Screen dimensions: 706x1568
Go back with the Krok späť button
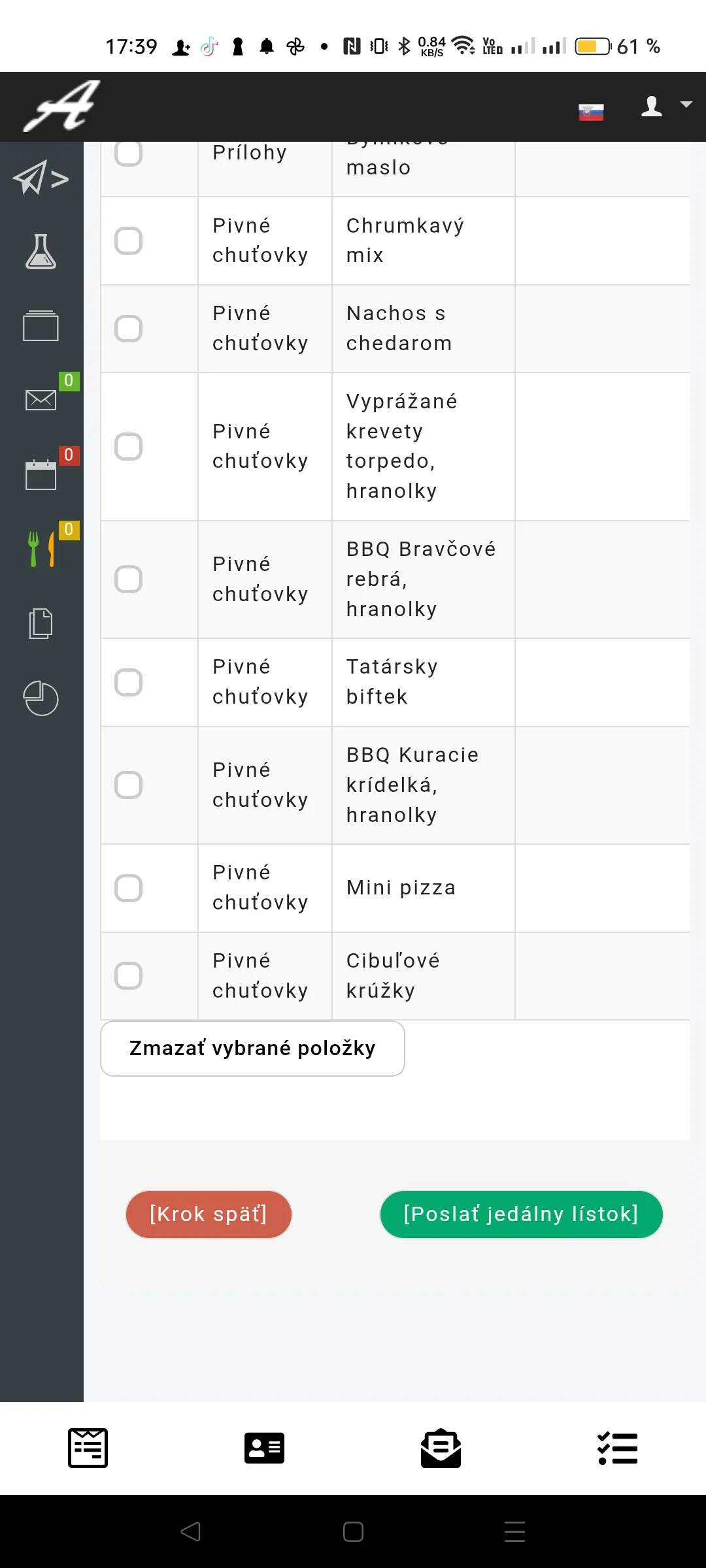(x=209, y=1214)
